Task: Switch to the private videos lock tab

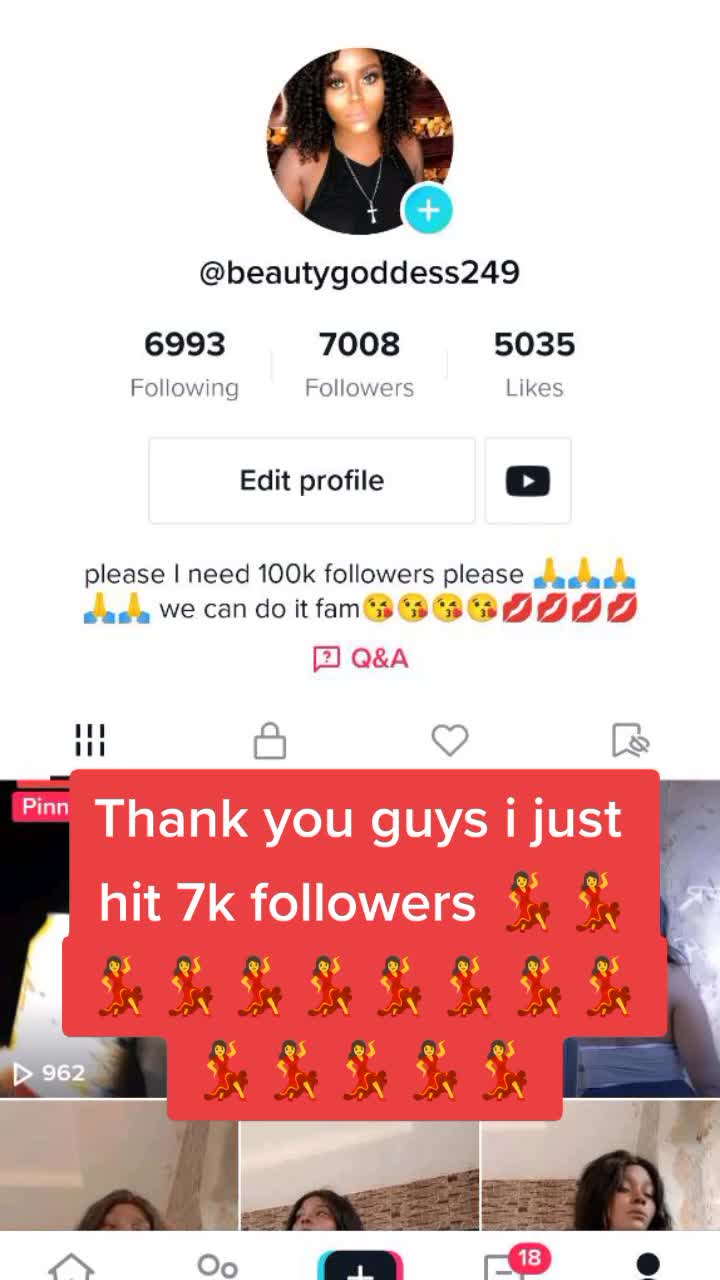Action: point(270,741)
